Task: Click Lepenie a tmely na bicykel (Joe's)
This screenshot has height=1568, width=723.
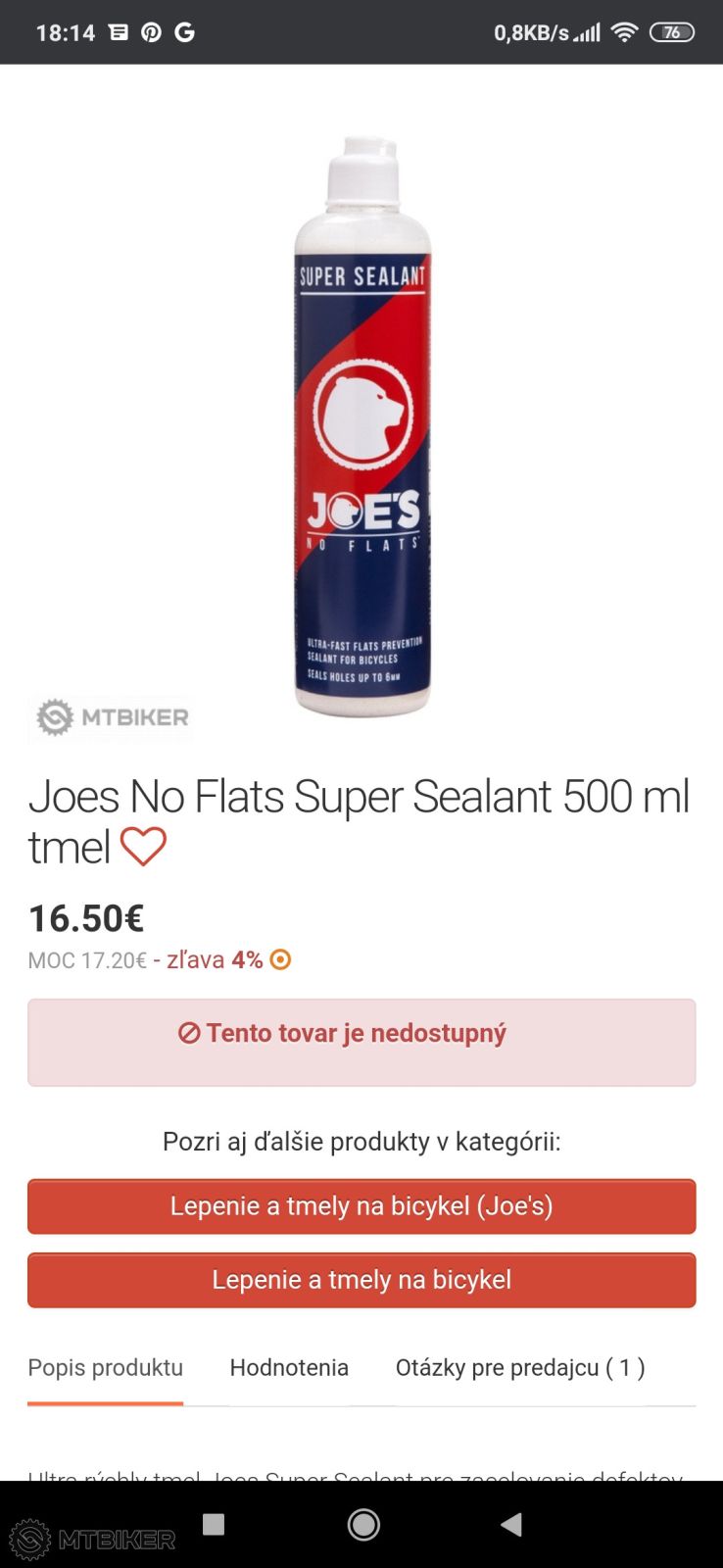Action: (361, 1206)
